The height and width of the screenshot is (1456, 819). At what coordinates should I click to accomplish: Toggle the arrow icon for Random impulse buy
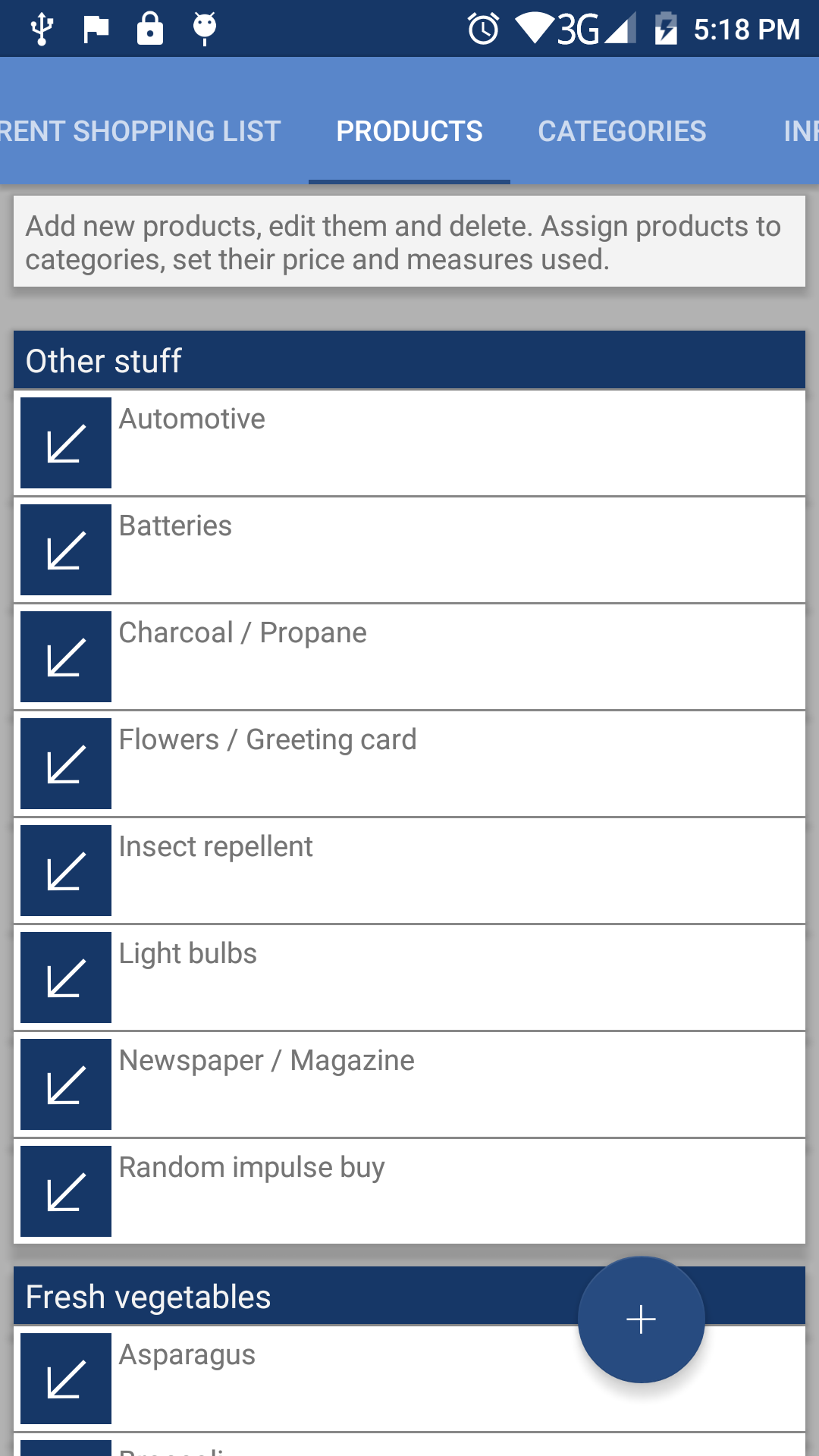65,1191
